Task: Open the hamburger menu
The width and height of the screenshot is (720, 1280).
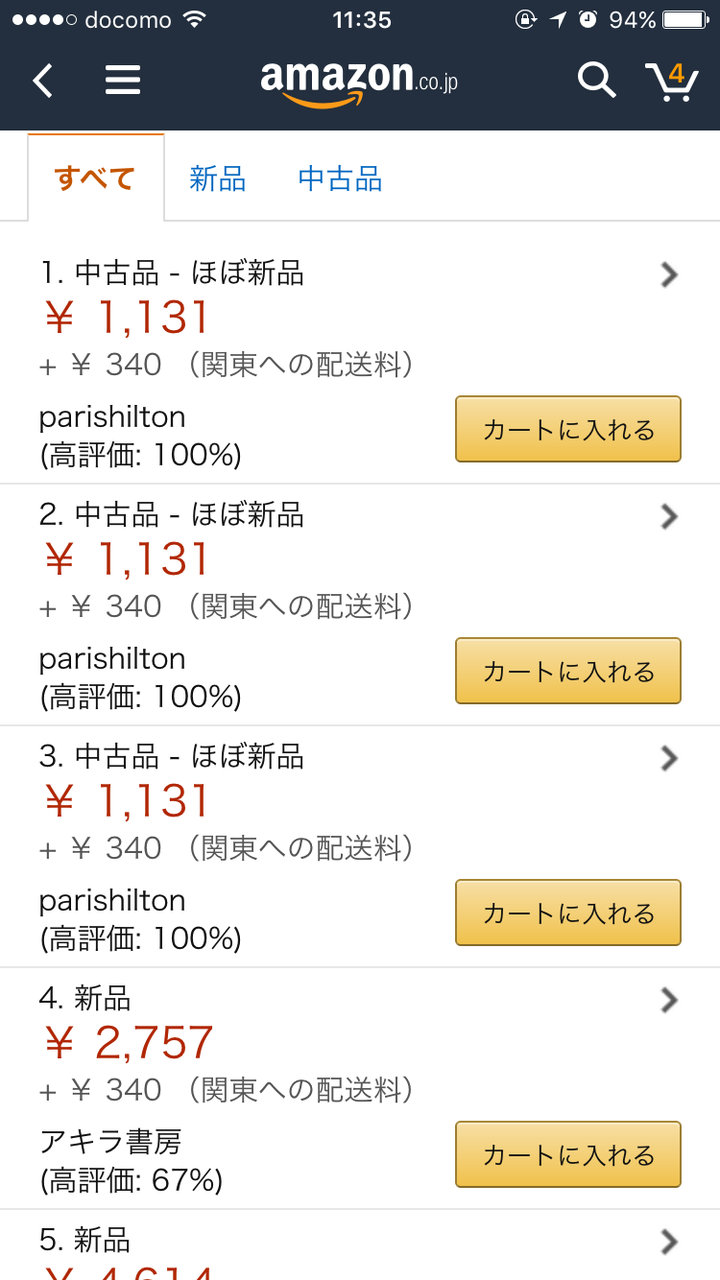Action: [x=123, y=80]
